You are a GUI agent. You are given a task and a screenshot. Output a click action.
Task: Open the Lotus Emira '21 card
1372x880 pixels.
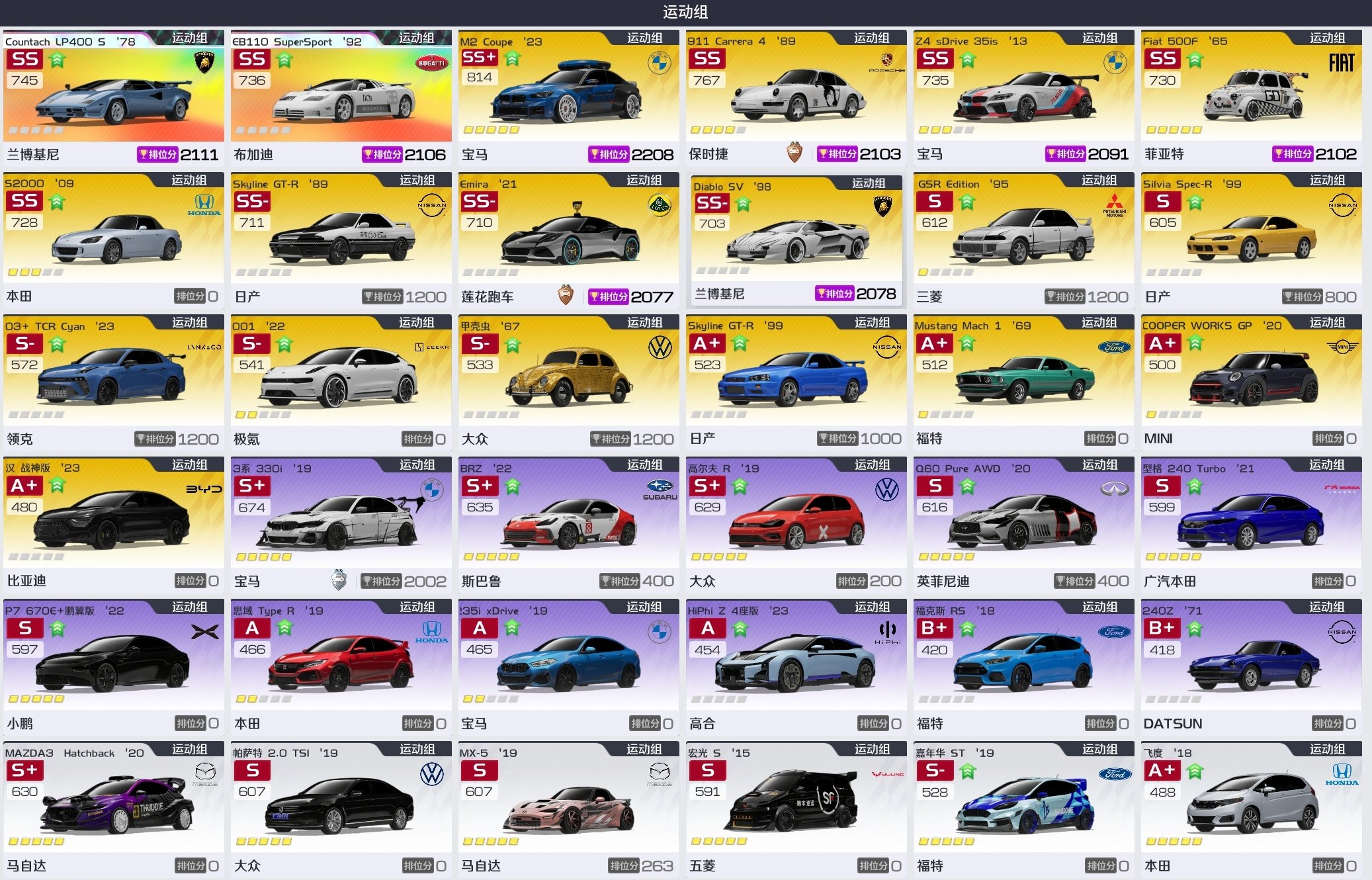569,242
